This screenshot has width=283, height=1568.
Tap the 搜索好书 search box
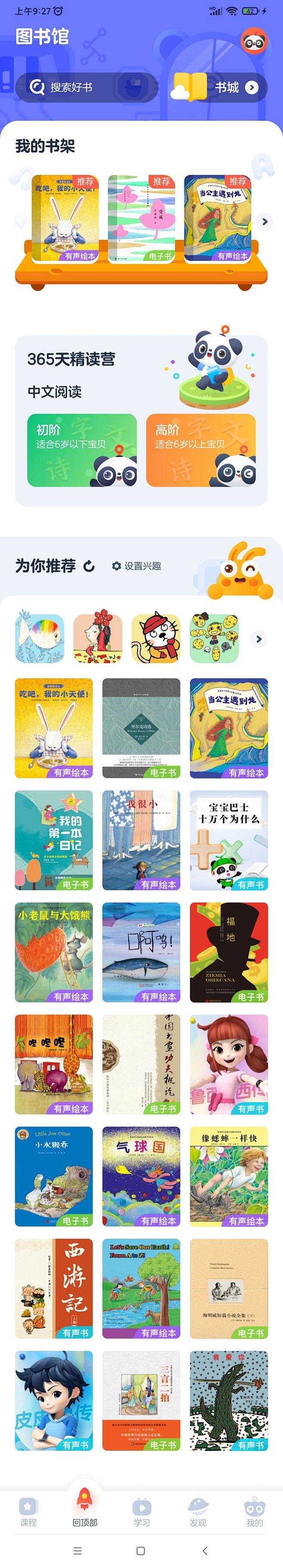[85, 88]
